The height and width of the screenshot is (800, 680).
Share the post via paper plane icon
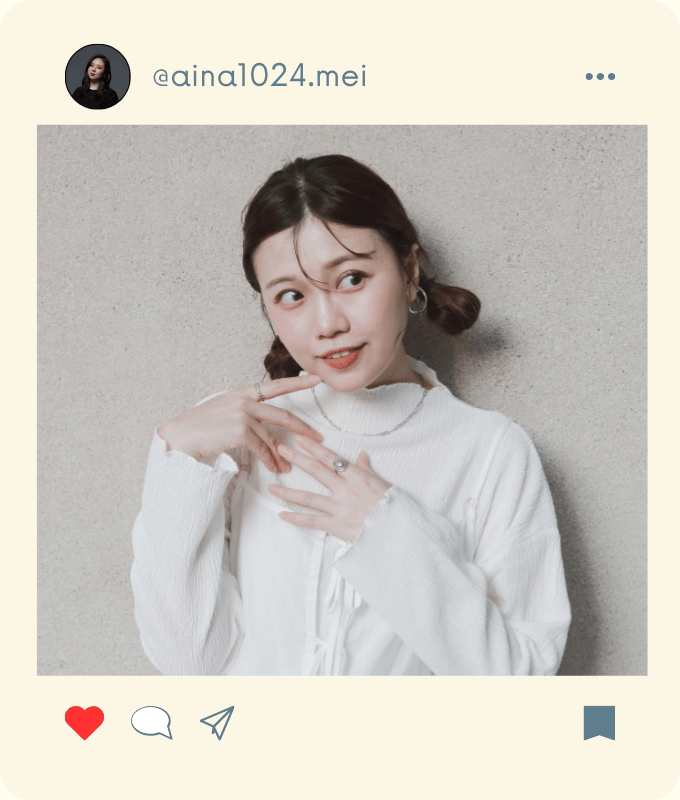(x=217, y=722)
